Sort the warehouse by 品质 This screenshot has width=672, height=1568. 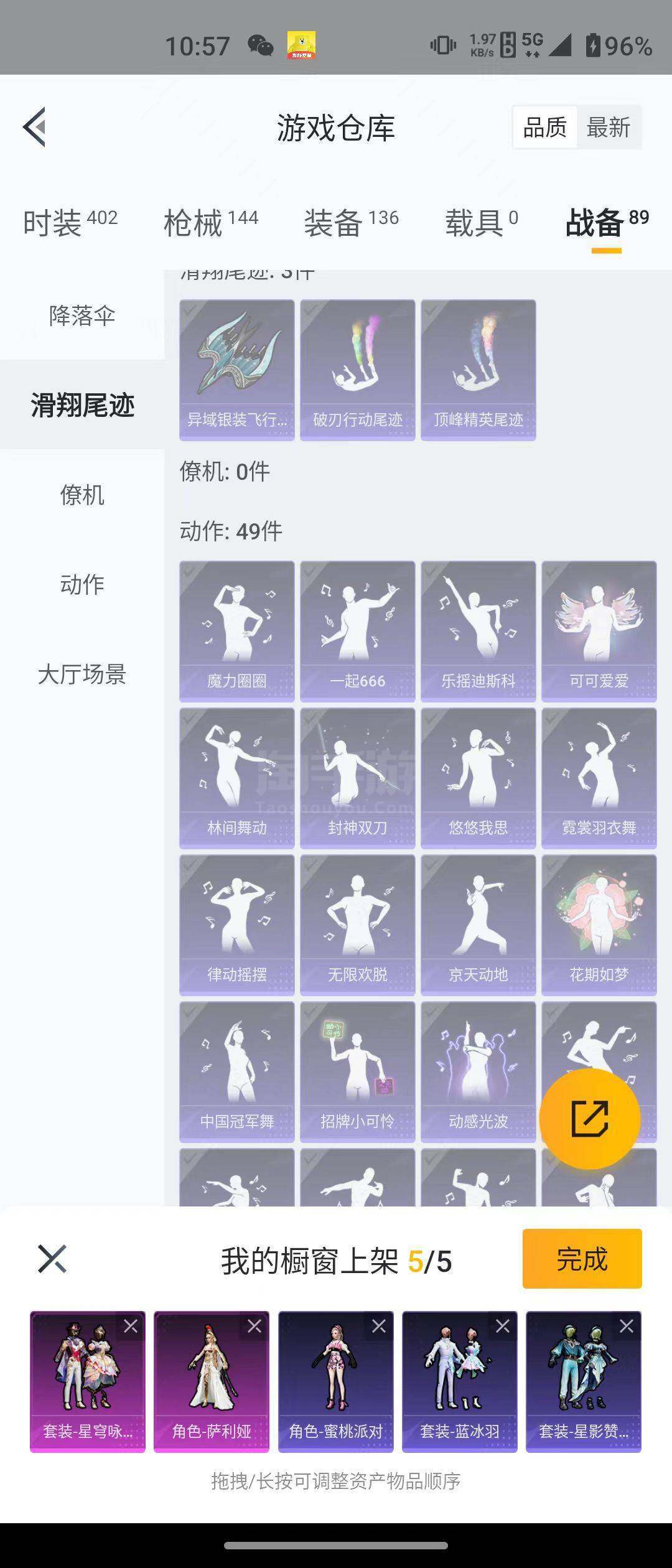point(545,128)
